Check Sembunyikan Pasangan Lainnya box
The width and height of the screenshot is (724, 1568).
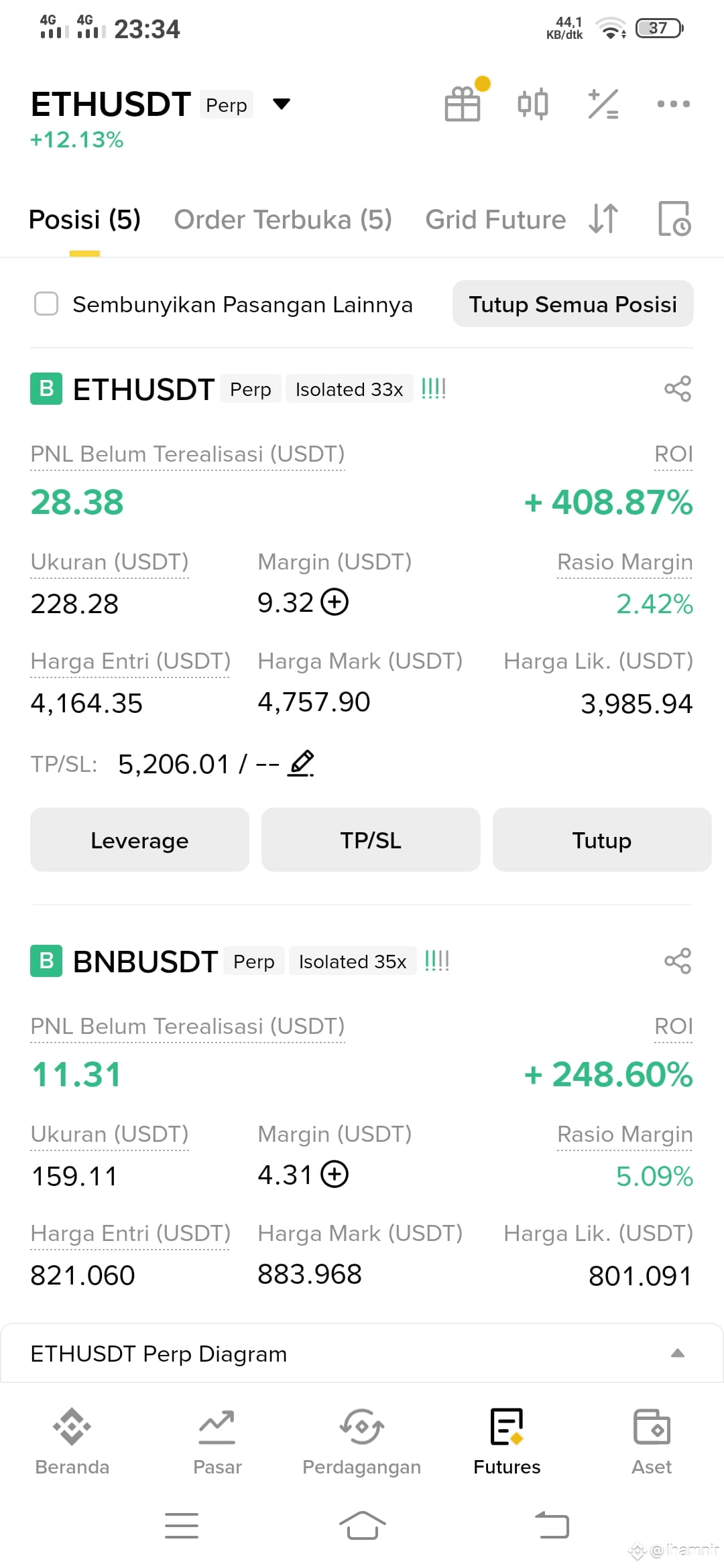46,304
